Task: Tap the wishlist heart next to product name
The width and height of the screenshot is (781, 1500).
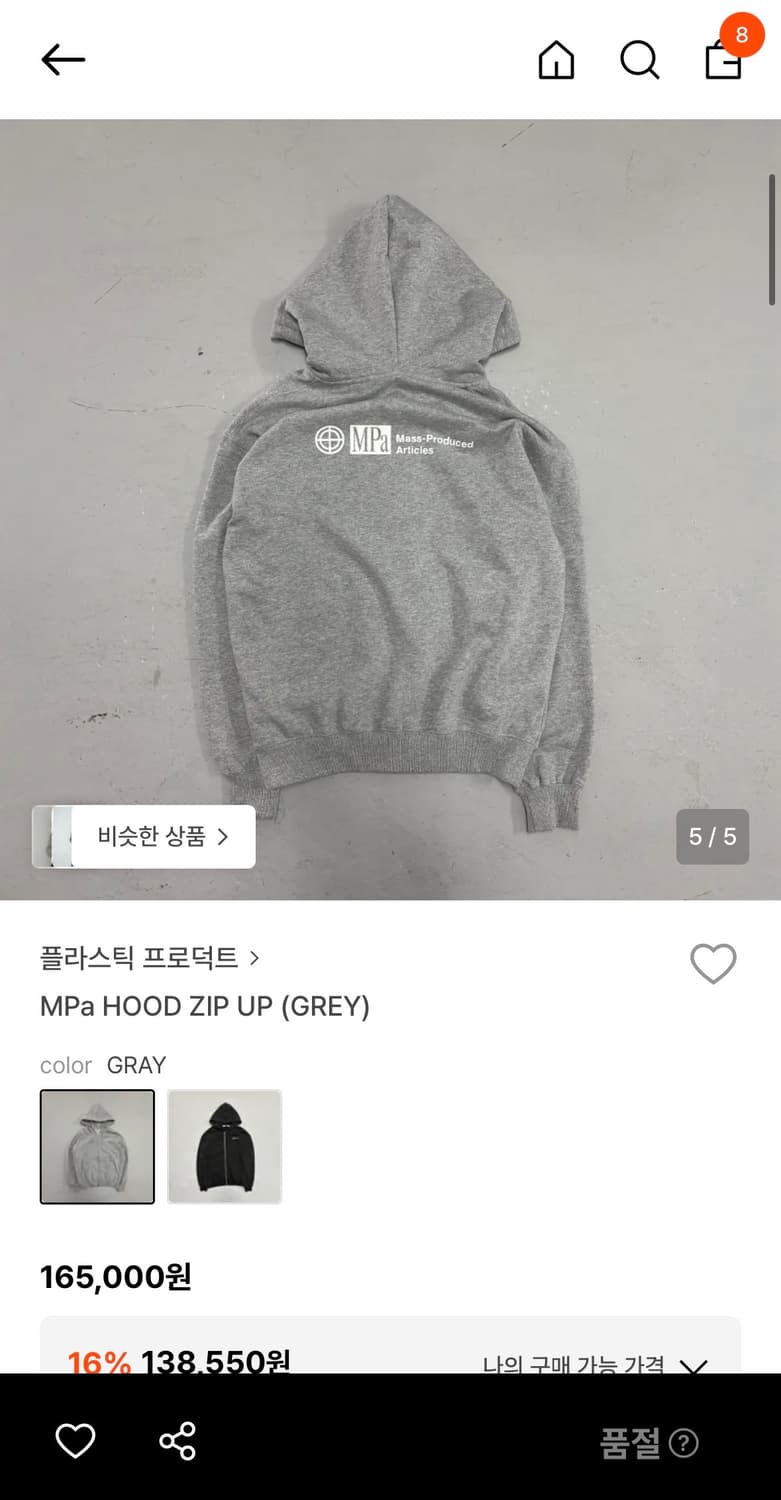Action: [713, 963]
